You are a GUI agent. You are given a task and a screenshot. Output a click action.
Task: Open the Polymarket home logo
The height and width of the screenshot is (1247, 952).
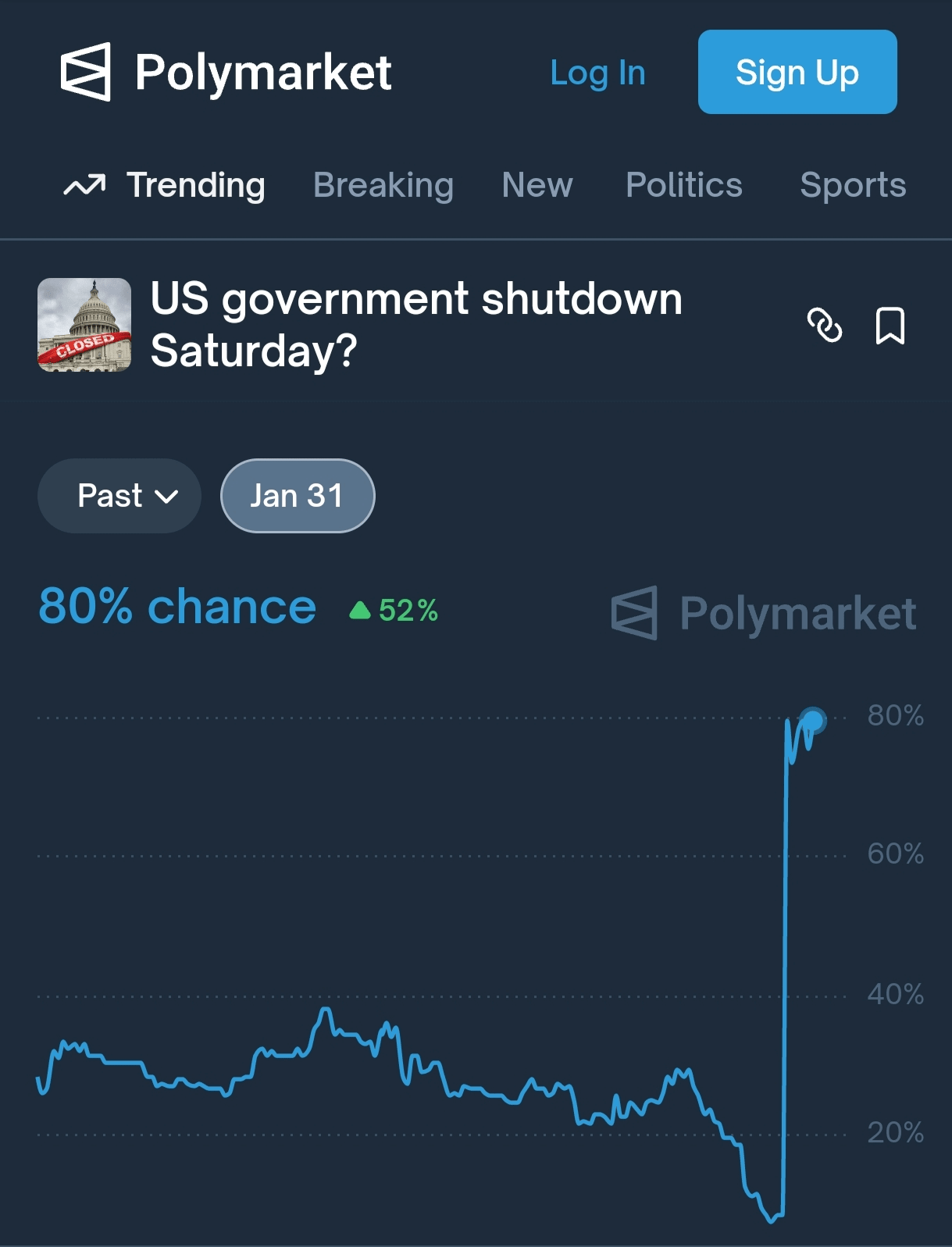[226, 73]
